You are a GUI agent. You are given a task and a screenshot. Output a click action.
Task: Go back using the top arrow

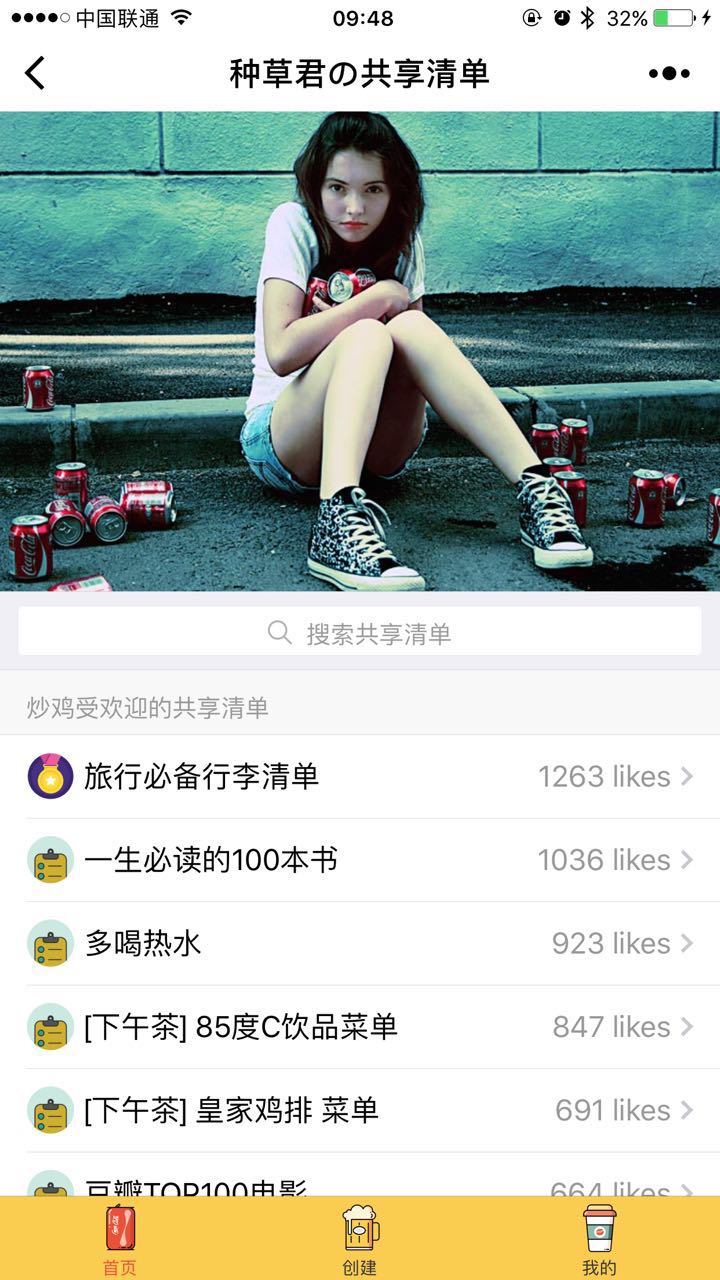[36, 73]
